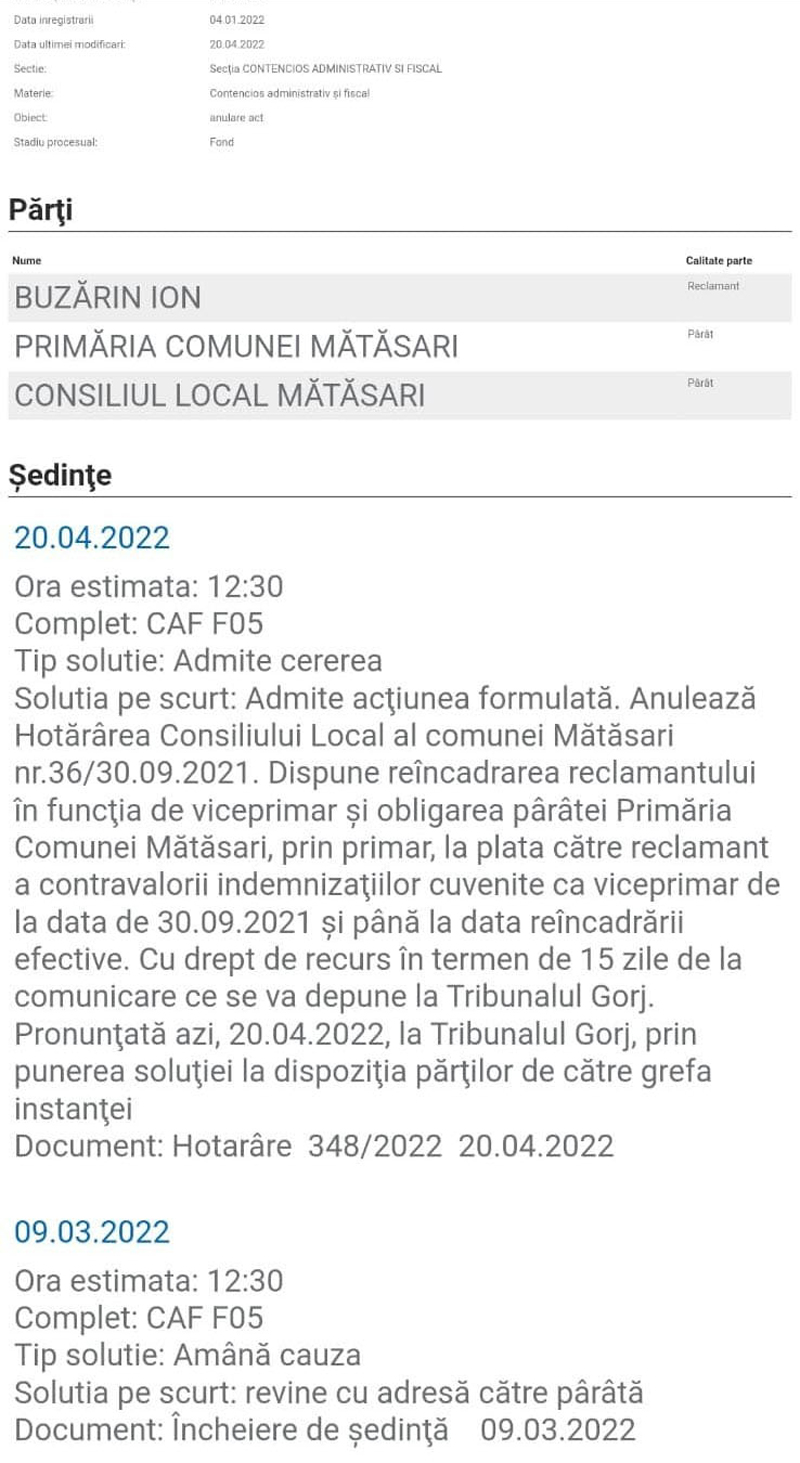Open the 20.04.2022 hearing date link
Screen dimensions: 800x1463
(92, 538)
